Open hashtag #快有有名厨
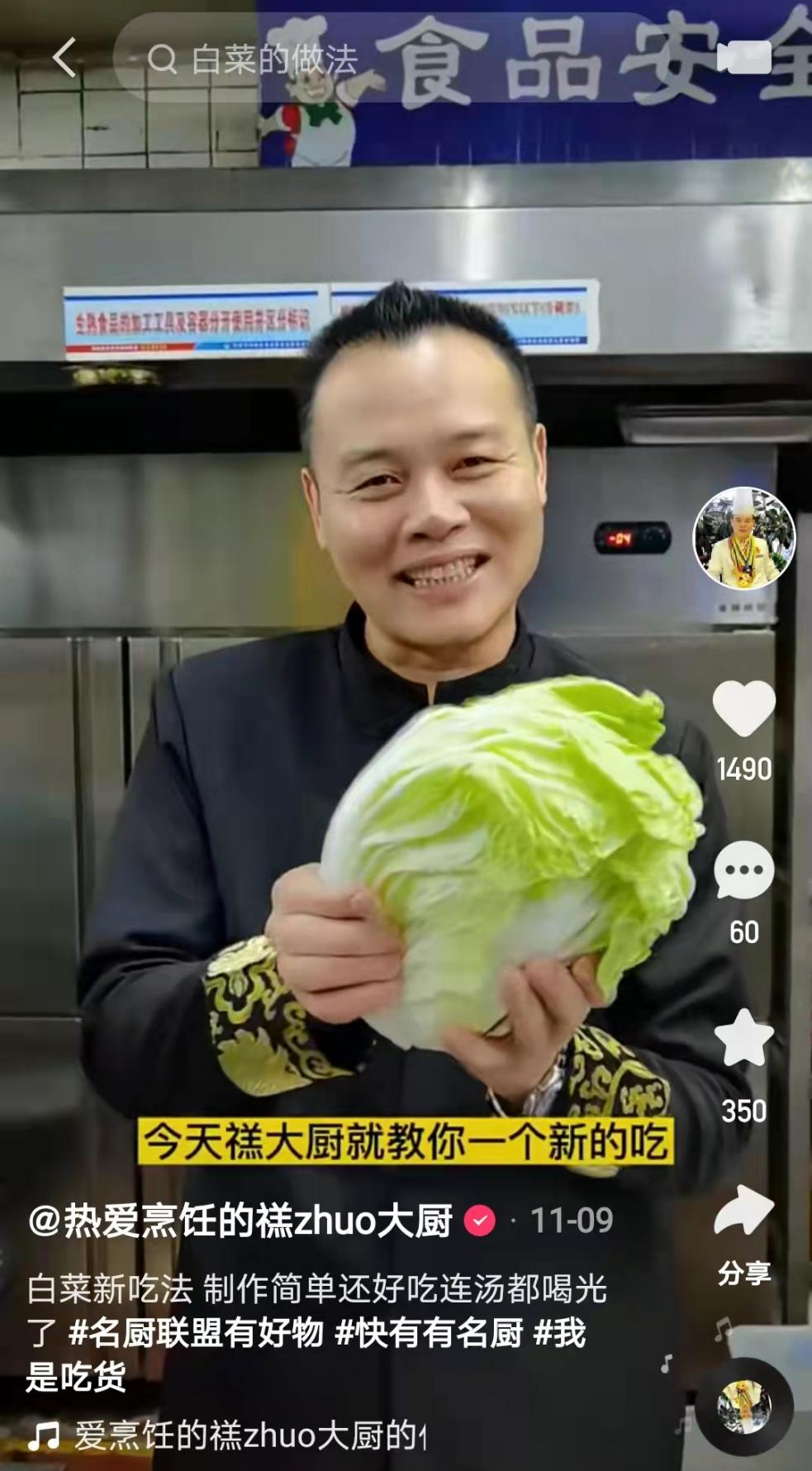This screenshot has height=1471, width=812. (429, 1333)
